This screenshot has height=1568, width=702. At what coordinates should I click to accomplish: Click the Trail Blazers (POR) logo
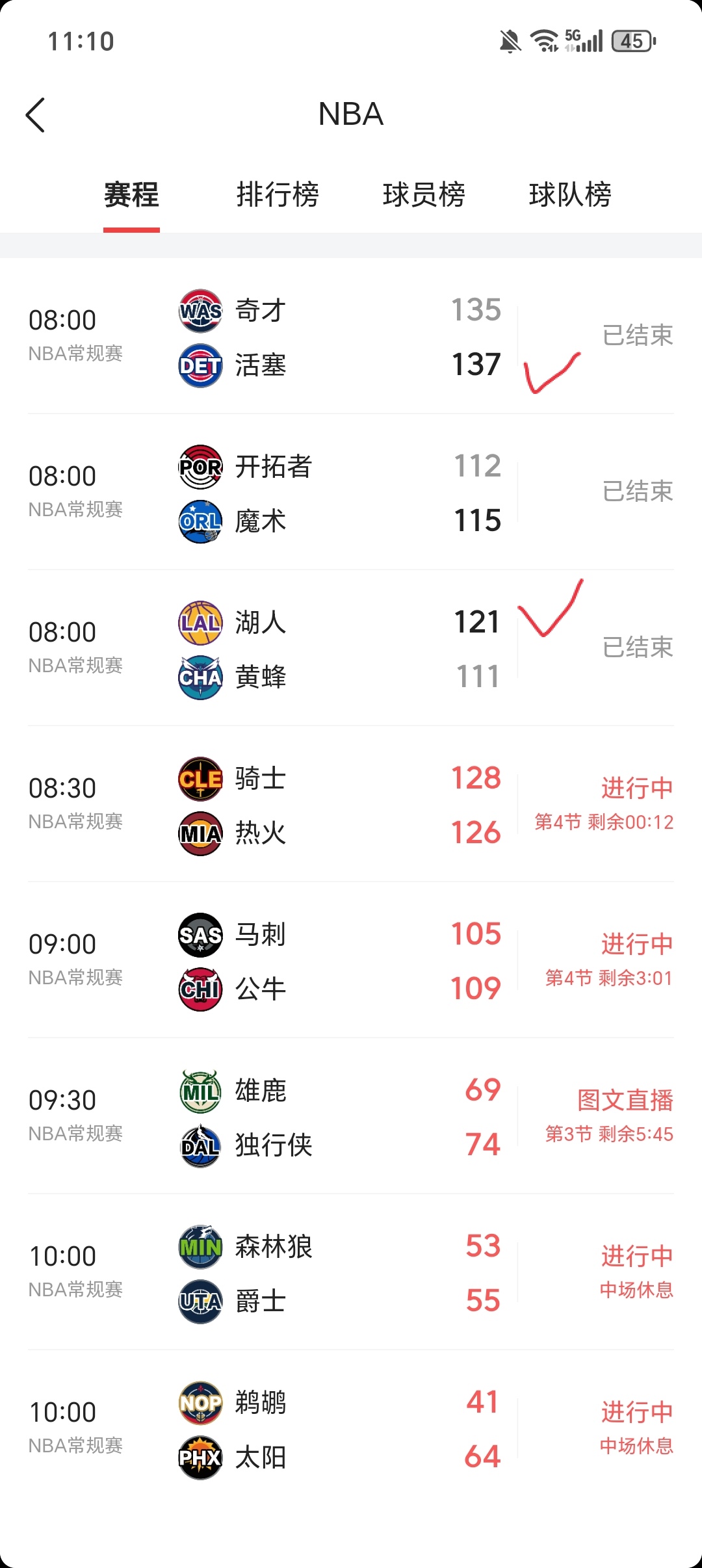(200, 466)
